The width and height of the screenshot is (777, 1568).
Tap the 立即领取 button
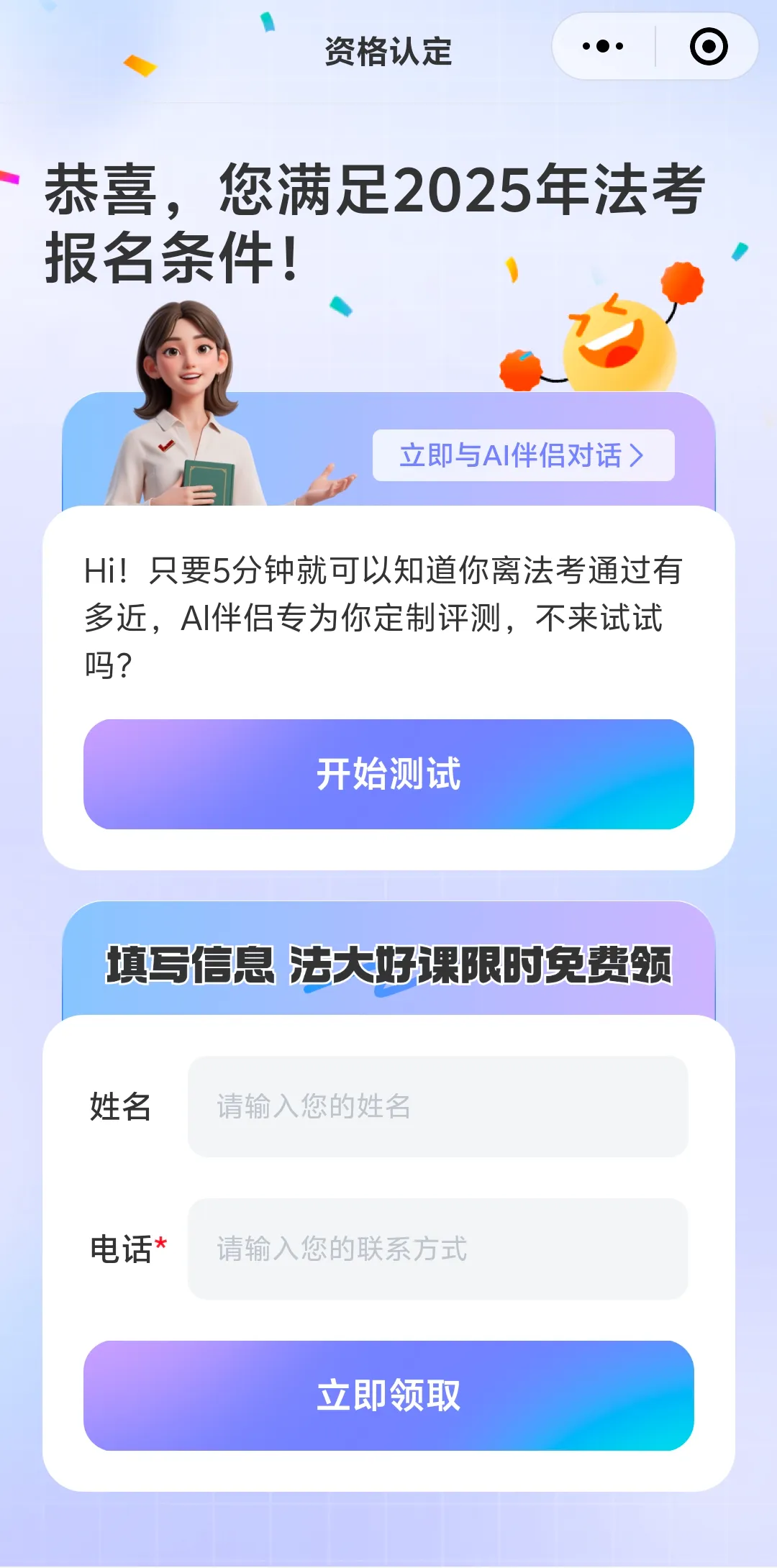click(388, 1395)
